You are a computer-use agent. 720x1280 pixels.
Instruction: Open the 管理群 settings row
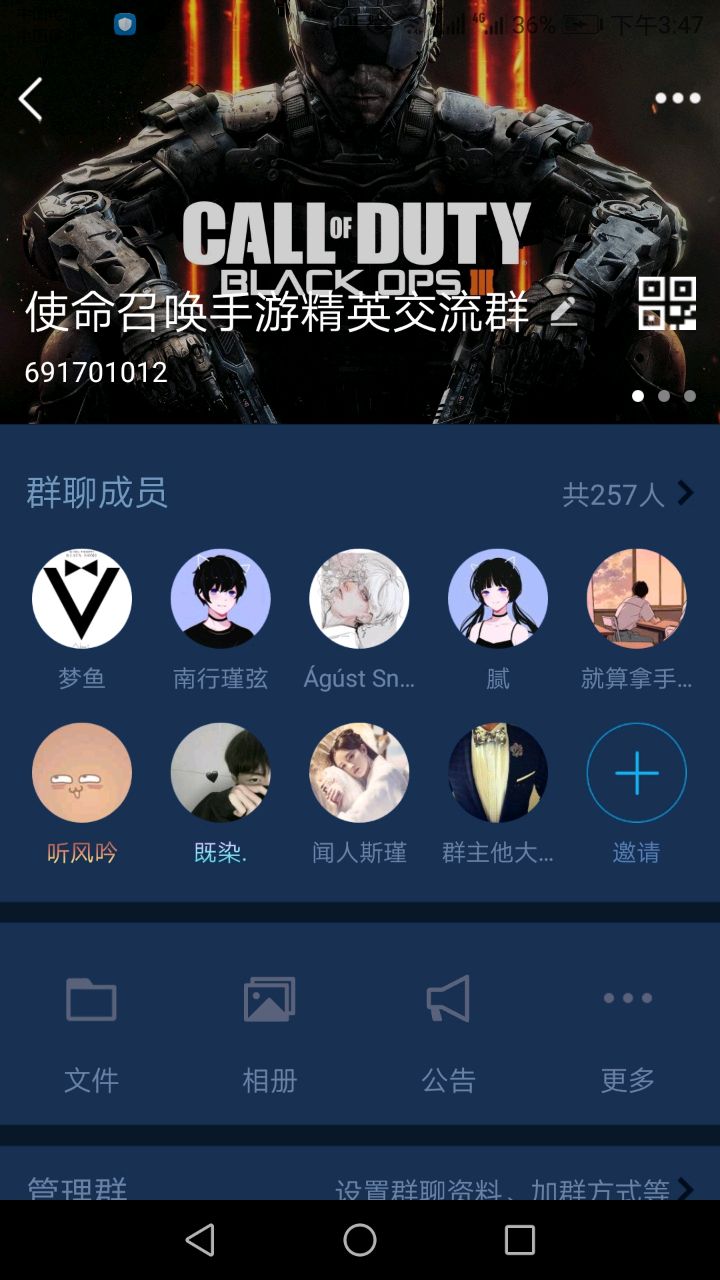click(360, 1185)
